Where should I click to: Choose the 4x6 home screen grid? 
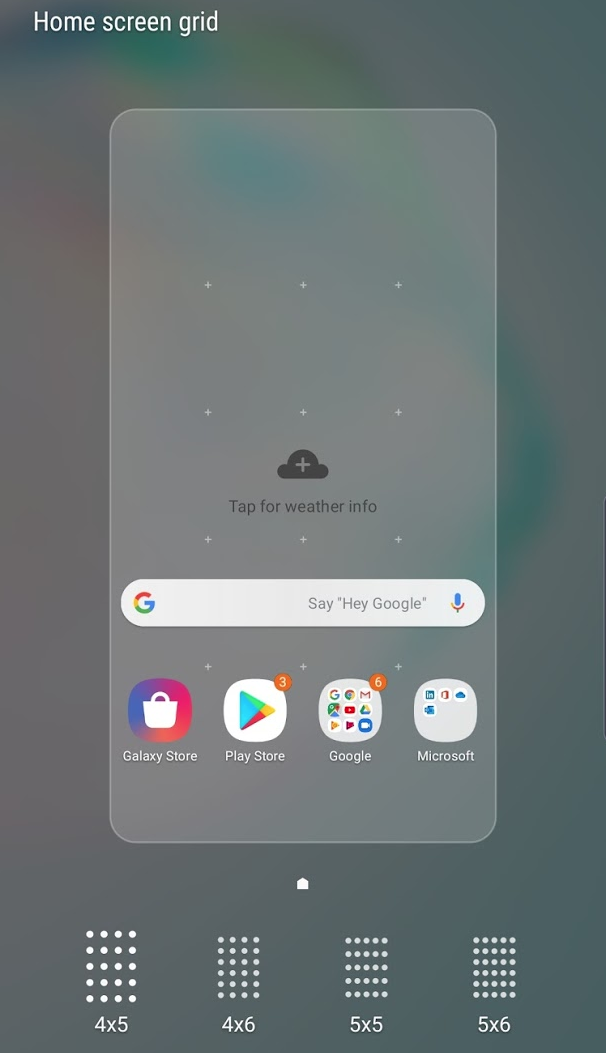point(238,978)
